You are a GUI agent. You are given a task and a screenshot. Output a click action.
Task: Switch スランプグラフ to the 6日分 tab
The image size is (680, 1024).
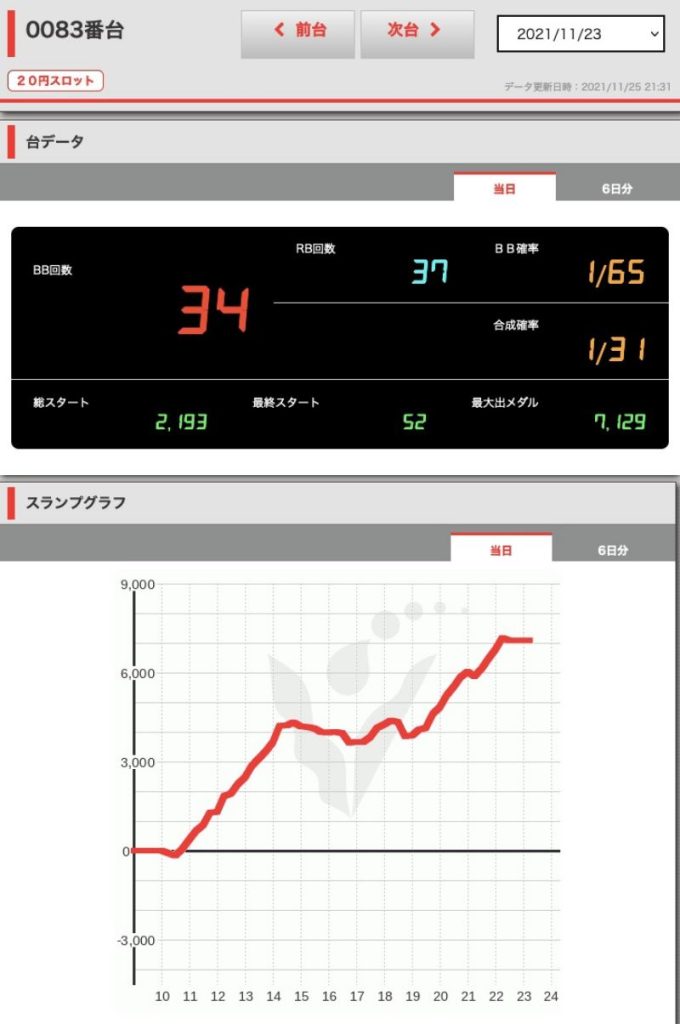coord(613,550)
